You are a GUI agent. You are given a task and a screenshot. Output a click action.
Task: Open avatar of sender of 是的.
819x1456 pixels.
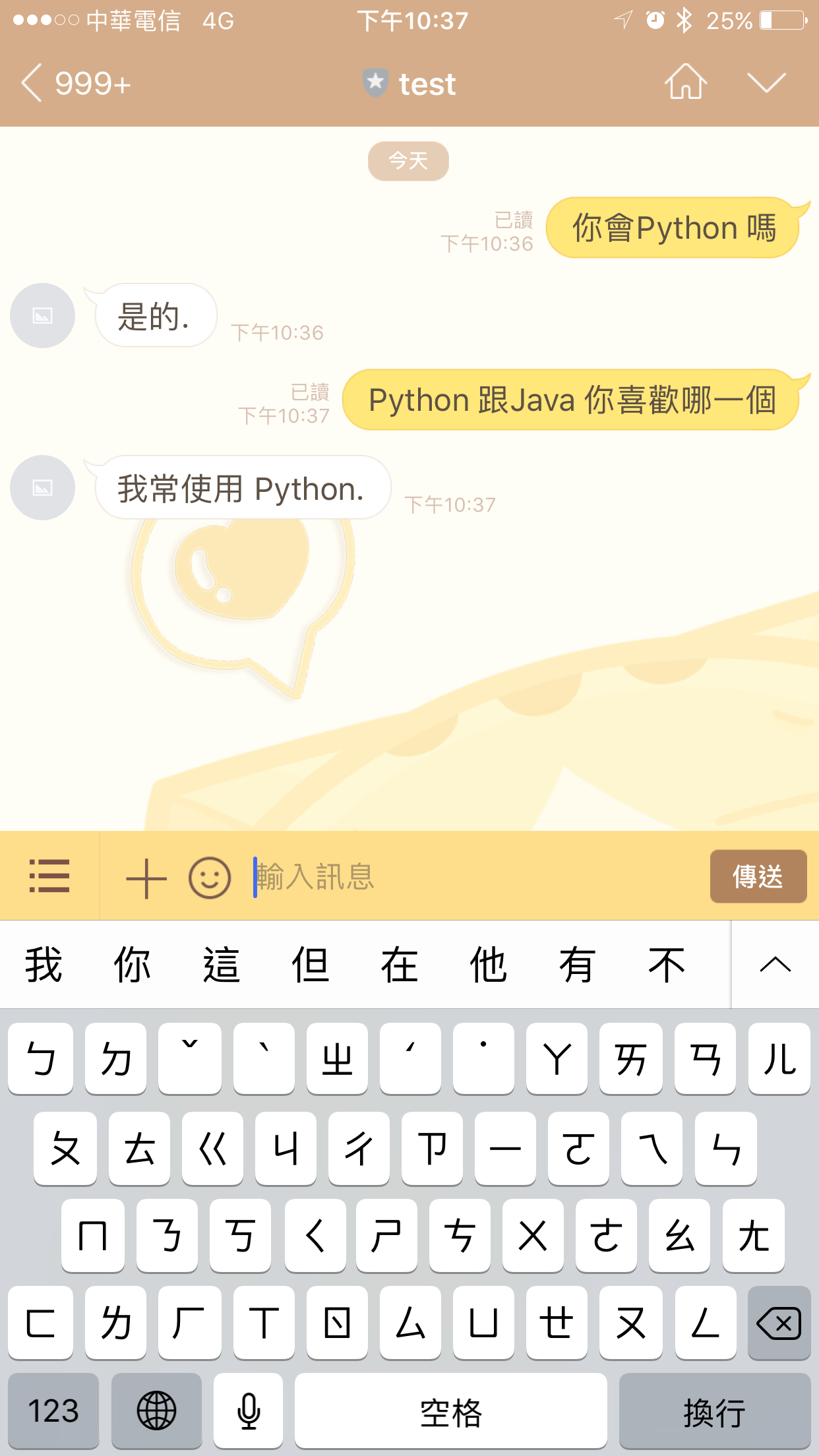tap(43, 316)
